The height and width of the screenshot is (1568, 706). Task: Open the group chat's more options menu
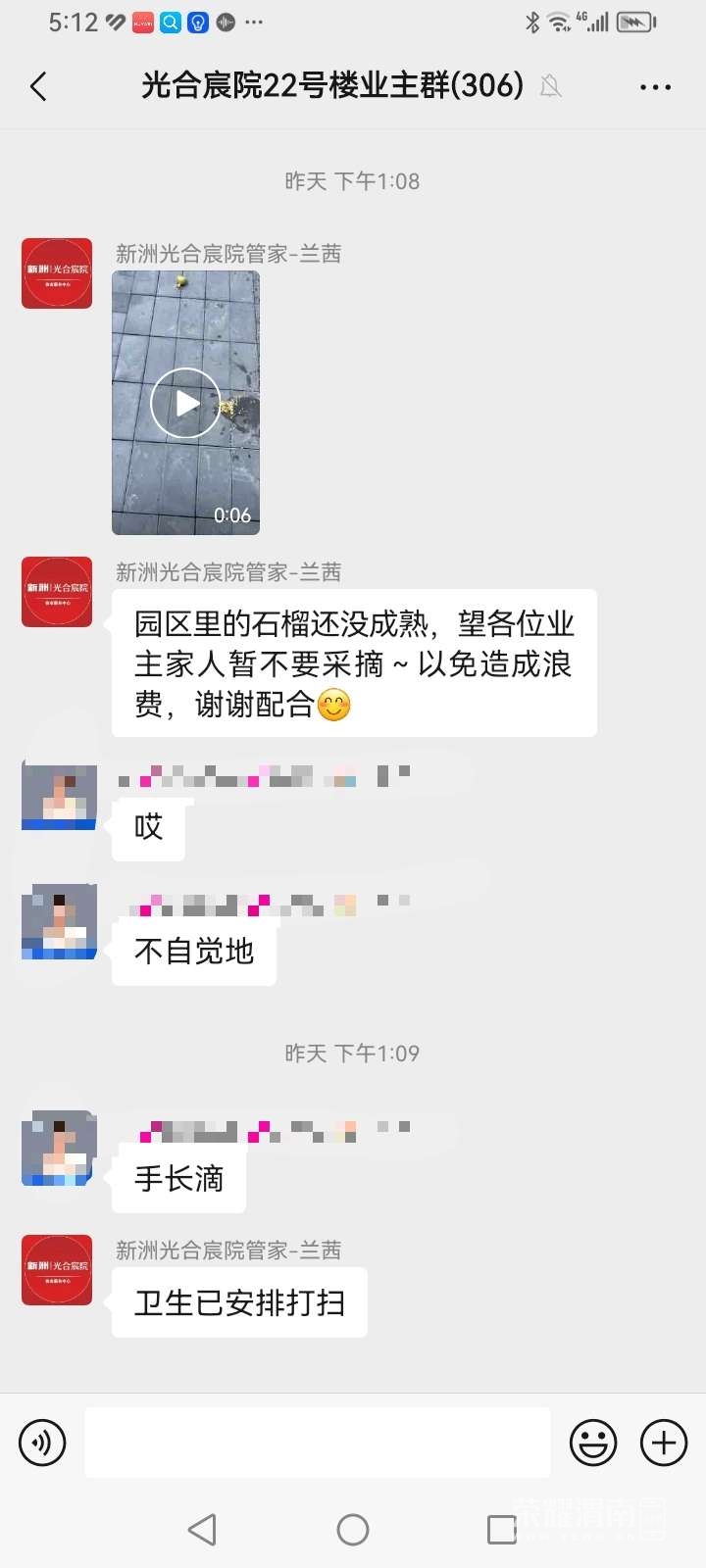coord(655,87)
